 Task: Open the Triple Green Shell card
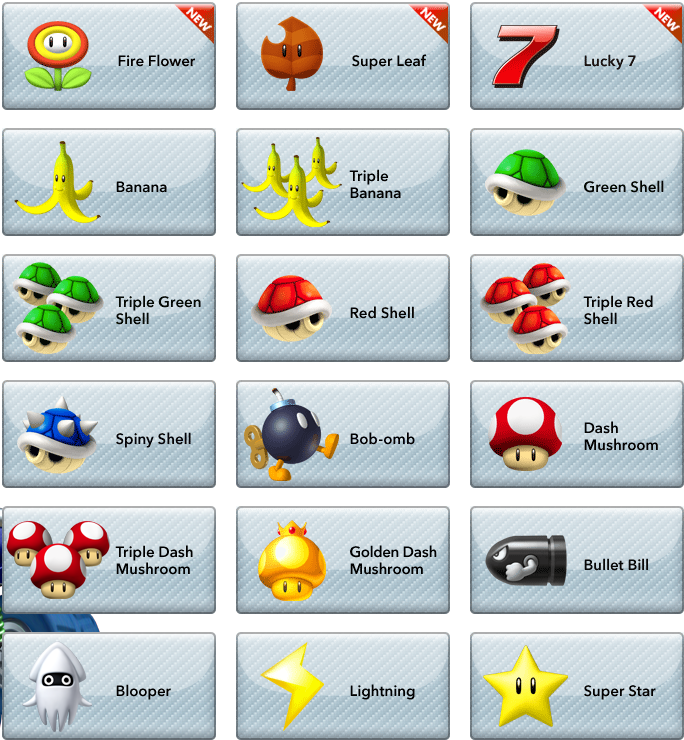pos(109,308)
